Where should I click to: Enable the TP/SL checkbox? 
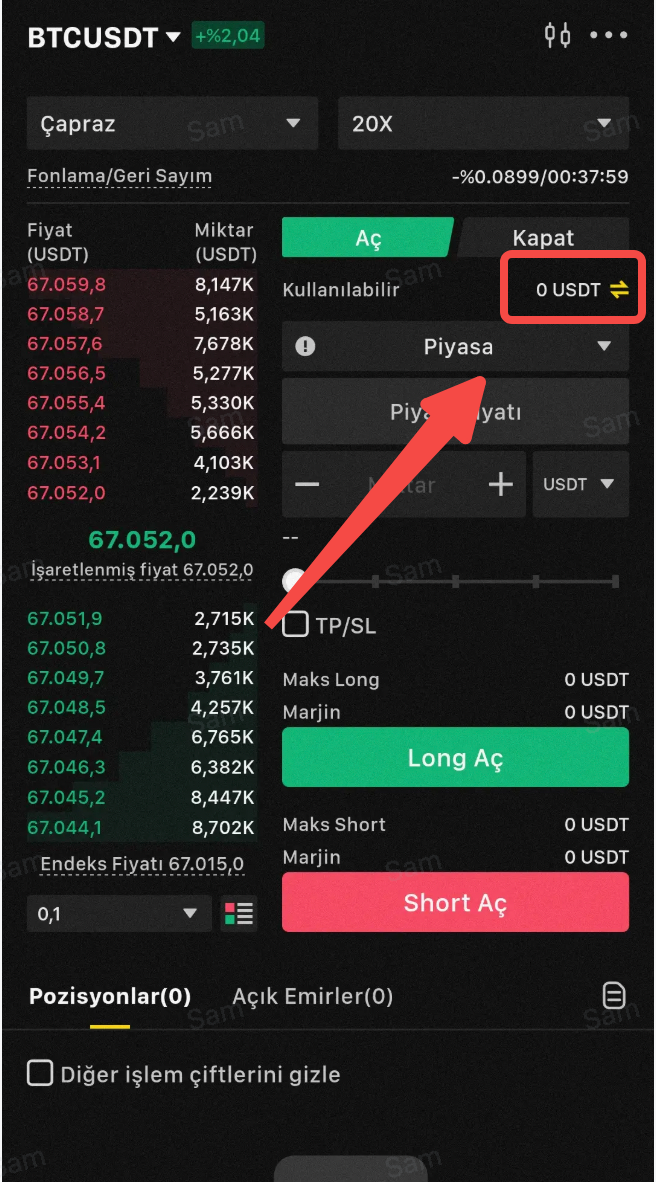tap(296, 625)
